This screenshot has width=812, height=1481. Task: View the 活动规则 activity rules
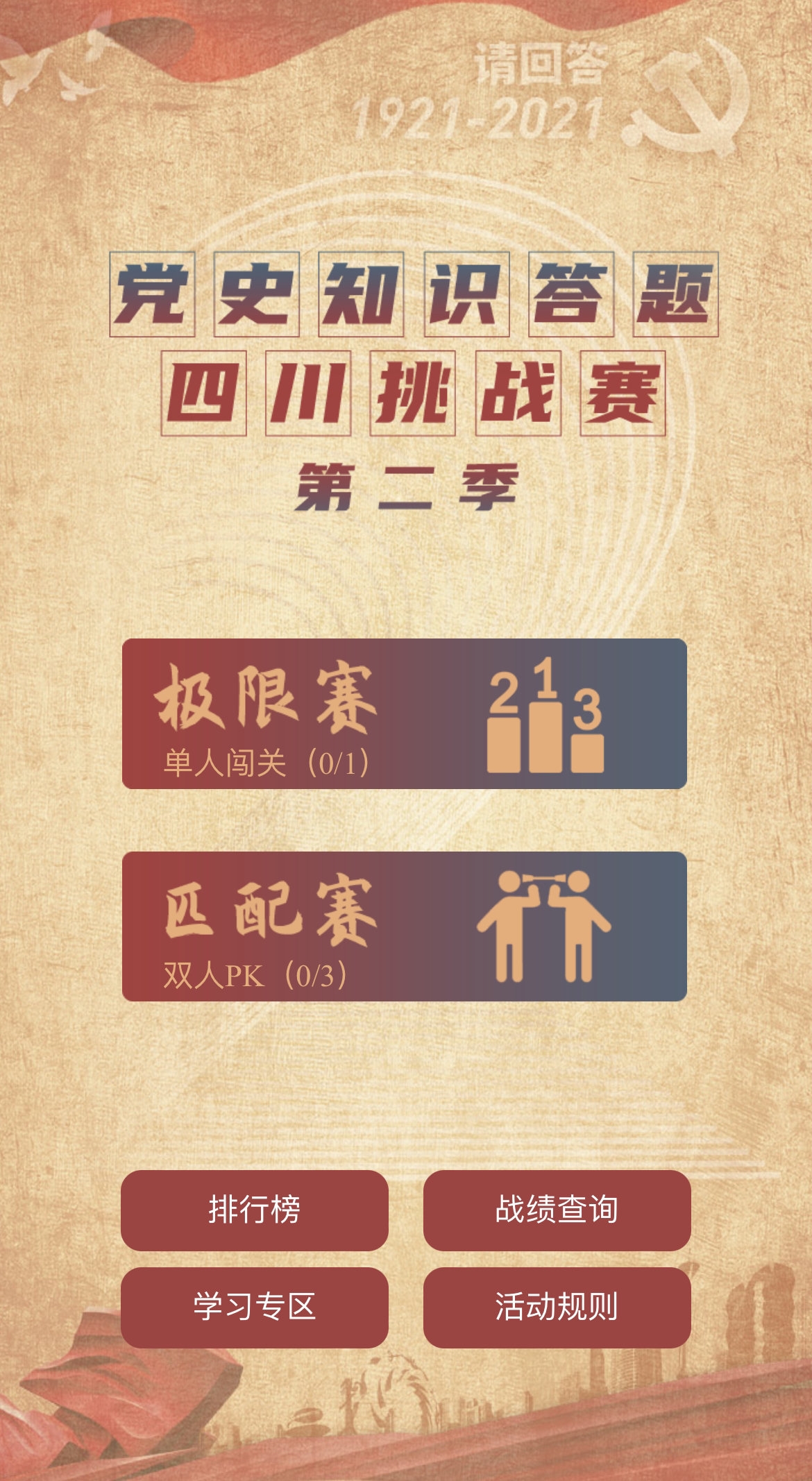557,1307
